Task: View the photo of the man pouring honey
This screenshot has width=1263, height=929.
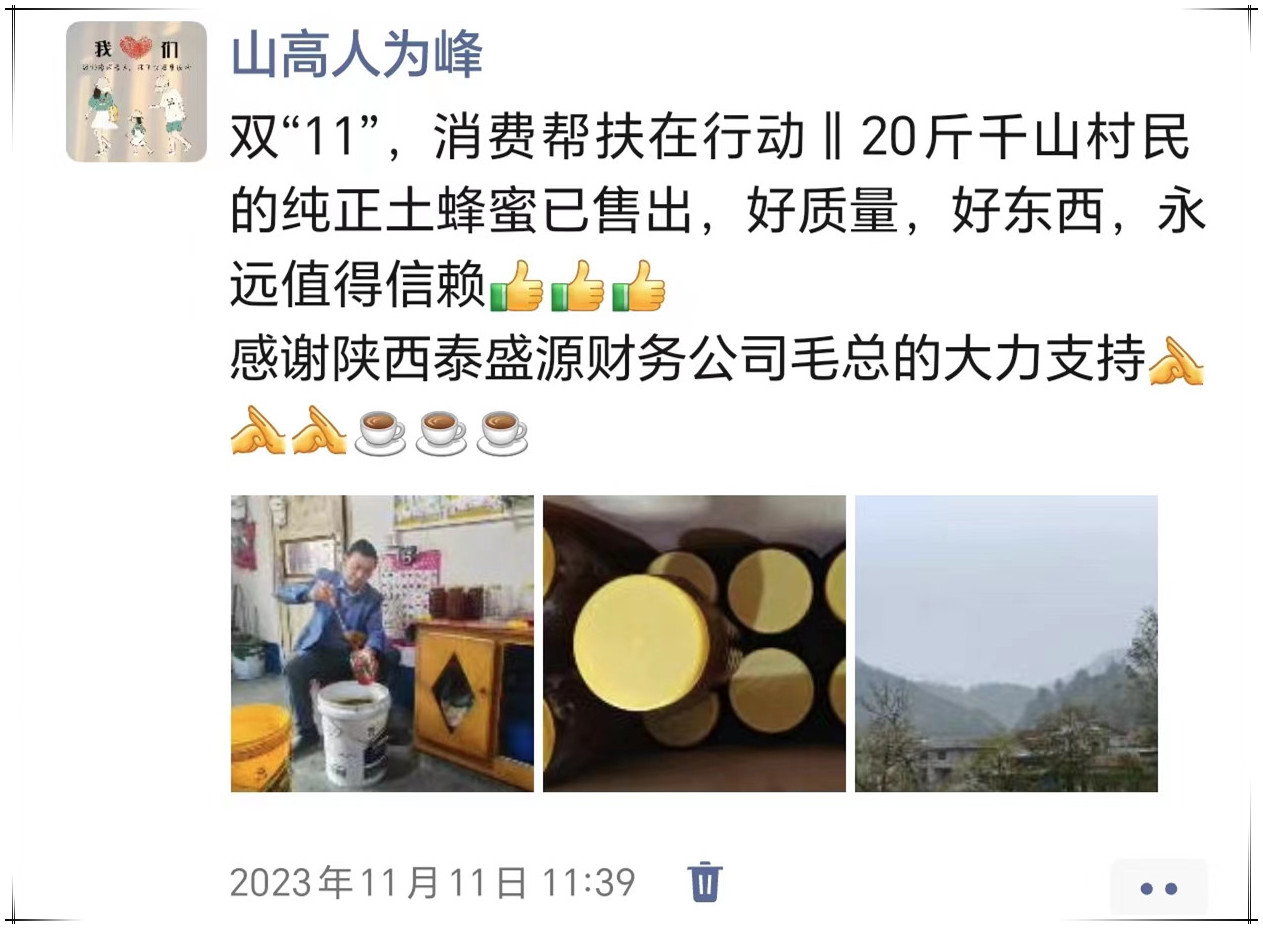Action: tap(382, 643)
